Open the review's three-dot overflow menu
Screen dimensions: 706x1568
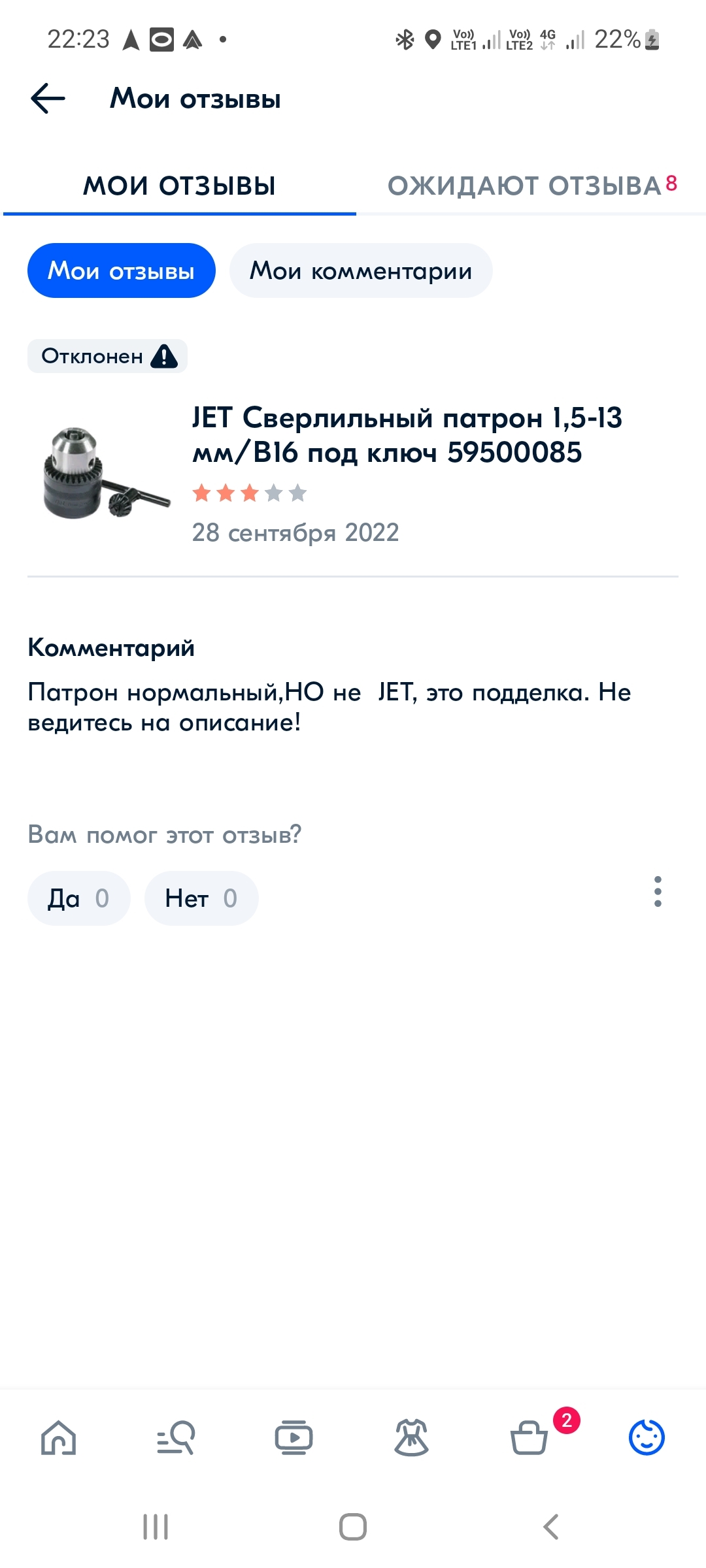coord(658,892)
